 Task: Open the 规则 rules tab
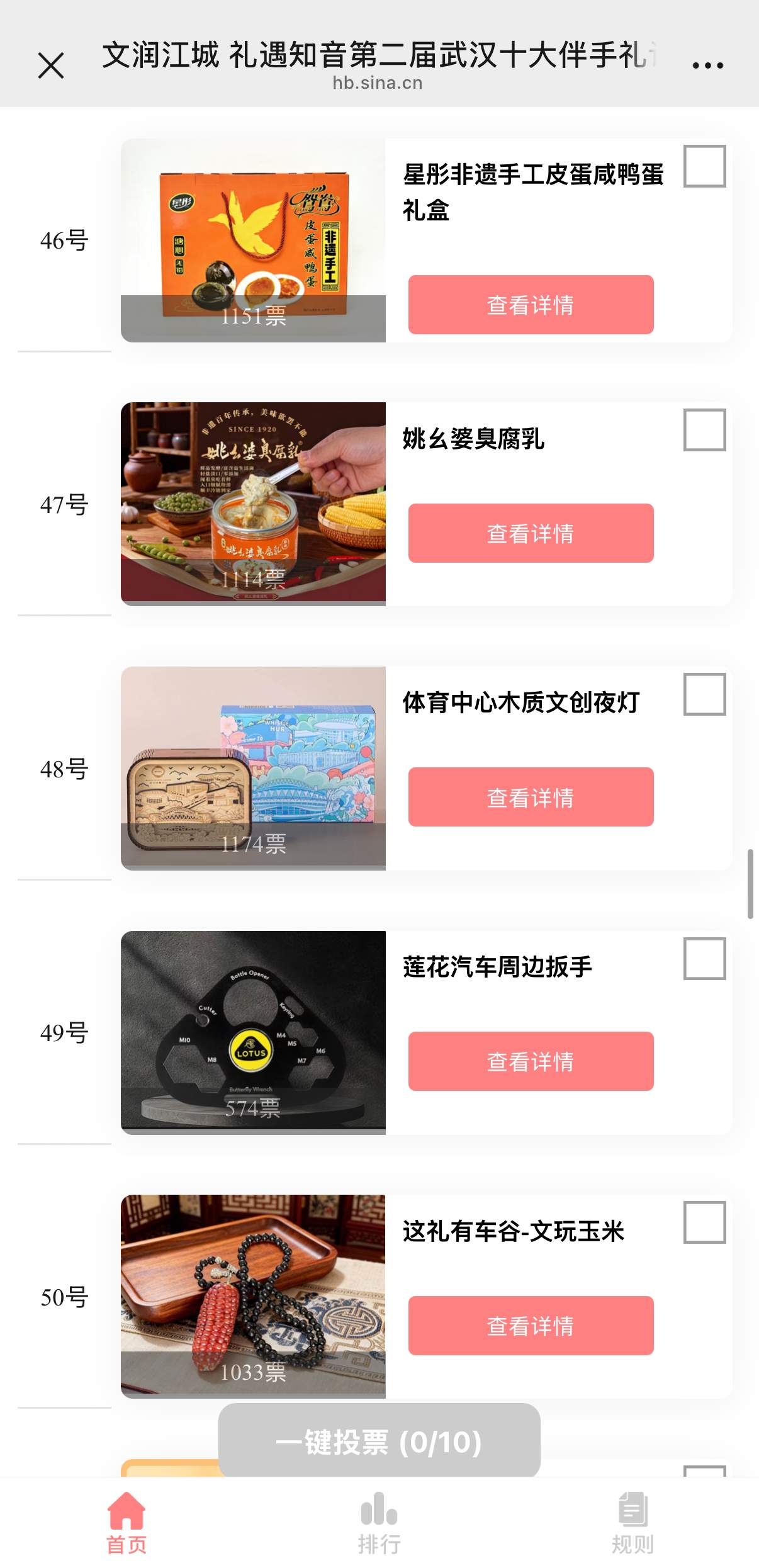(632, 1523)
